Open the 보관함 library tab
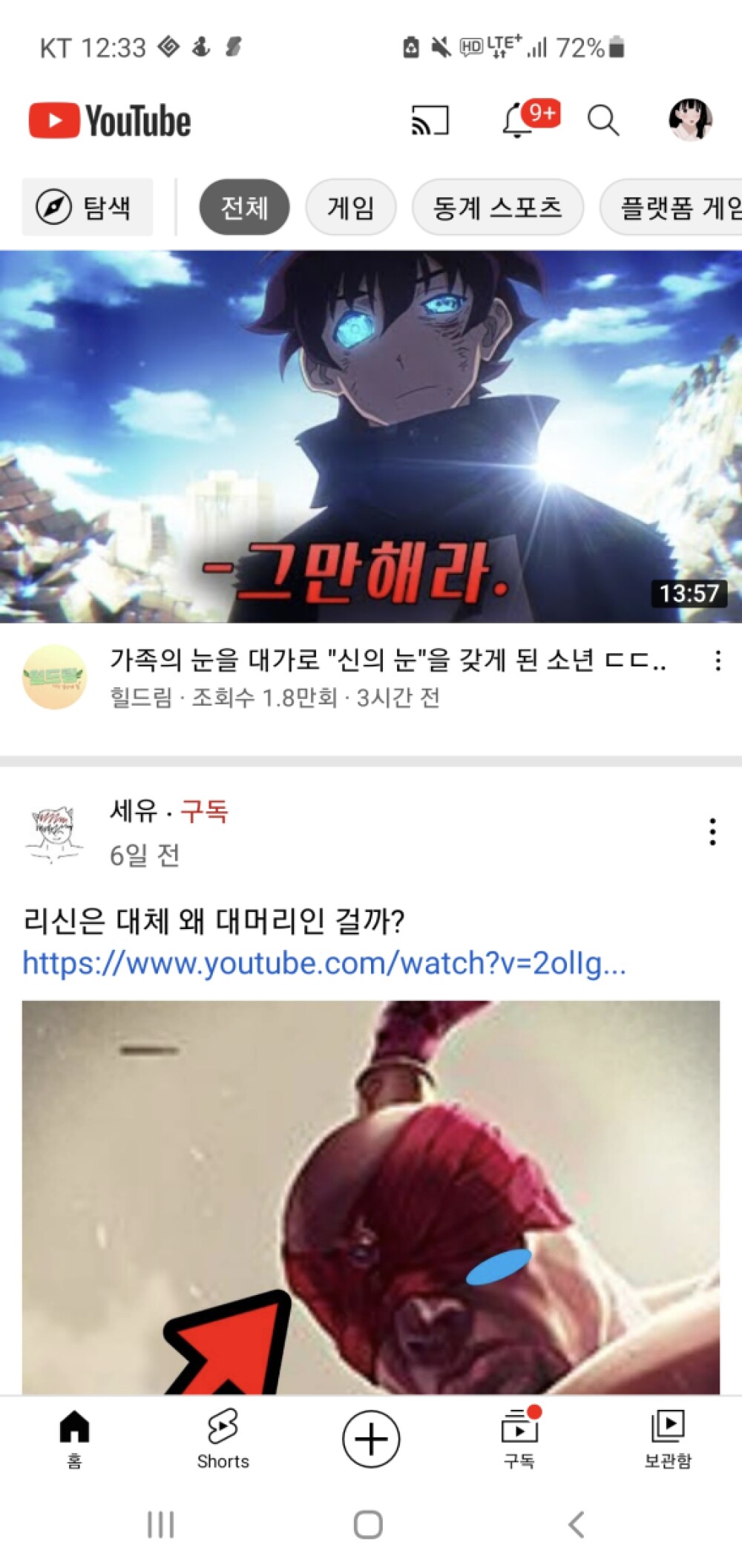 tap(668, 1438)
